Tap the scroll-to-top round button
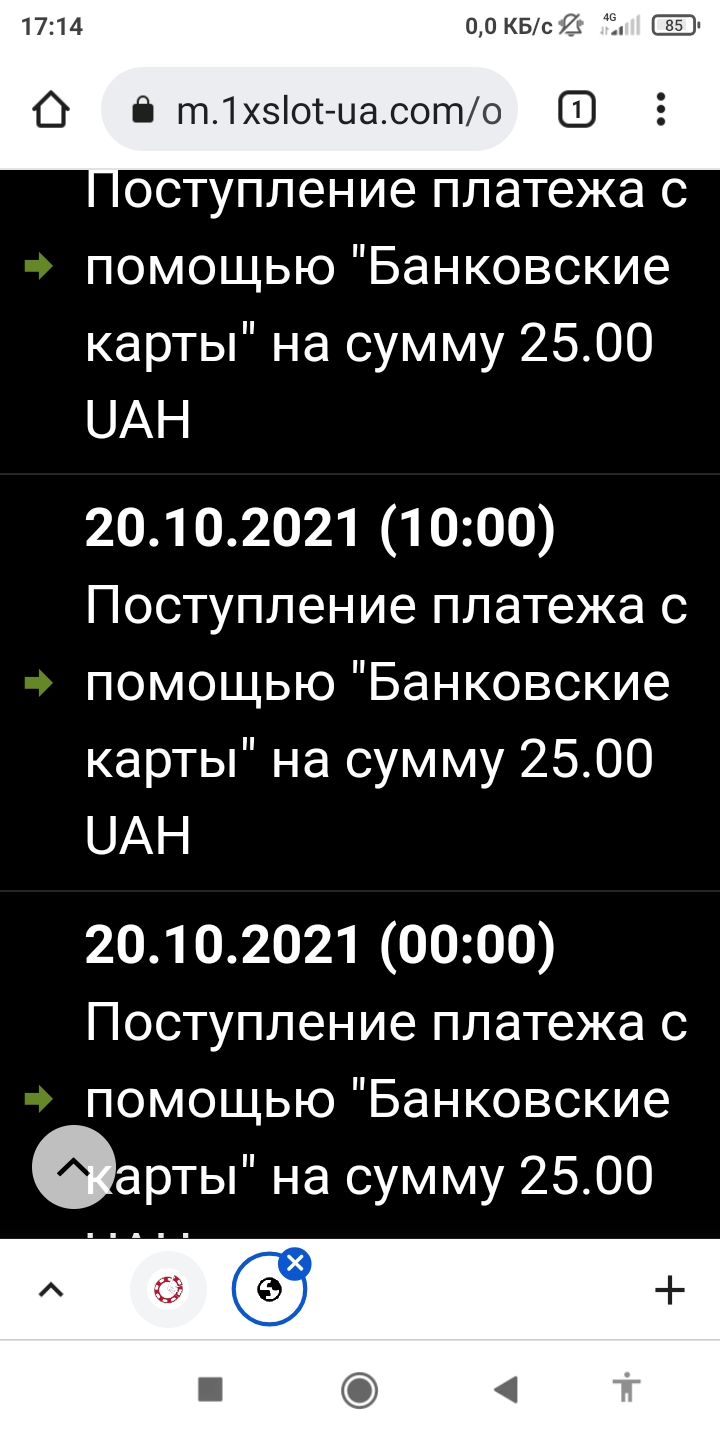The image size is (720, 1440). click(x=74, y=1167)
